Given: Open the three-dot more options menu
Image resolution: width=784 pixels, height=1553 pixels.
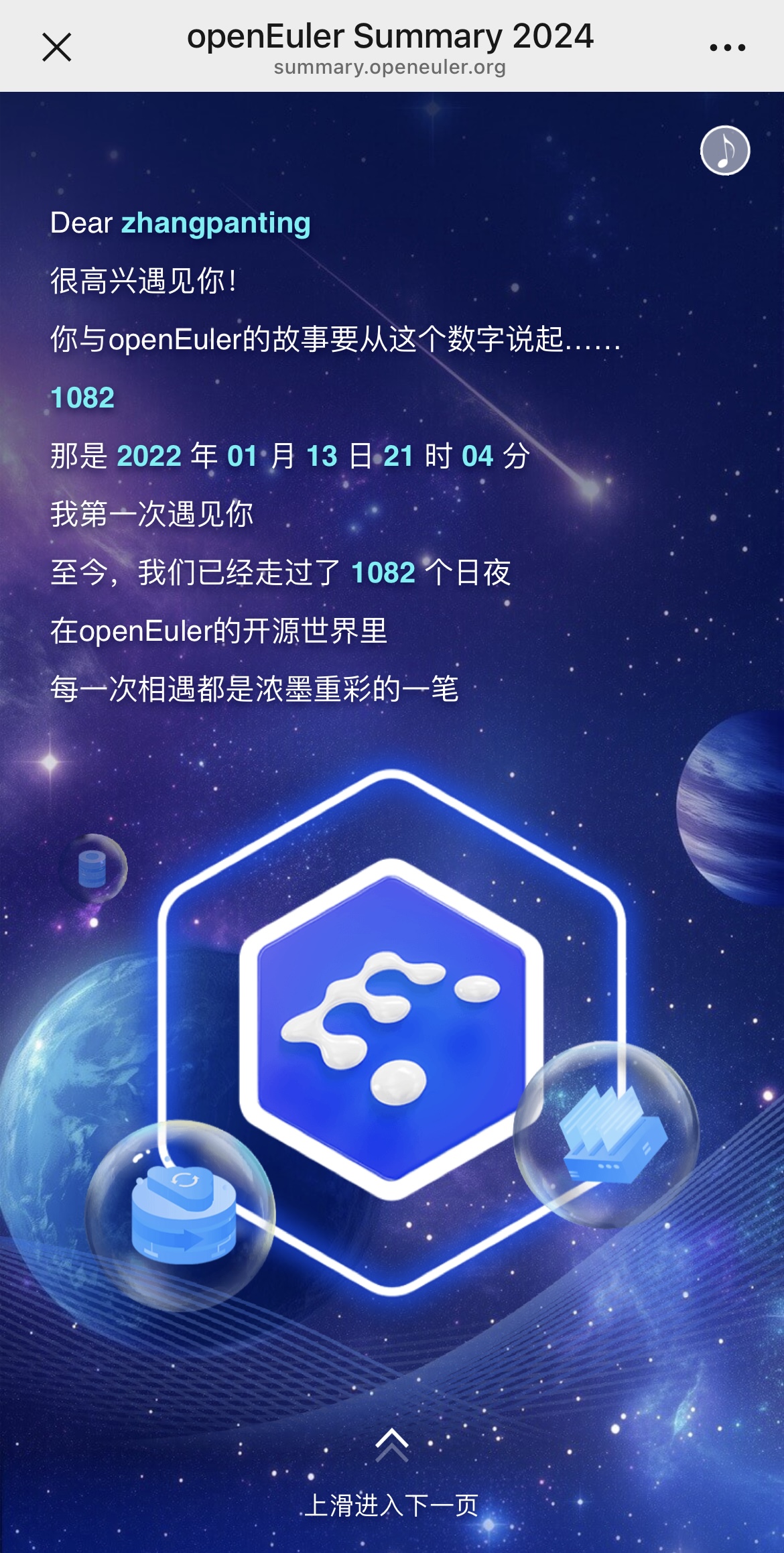Looking at the screenshot, I should coord(727,48).
